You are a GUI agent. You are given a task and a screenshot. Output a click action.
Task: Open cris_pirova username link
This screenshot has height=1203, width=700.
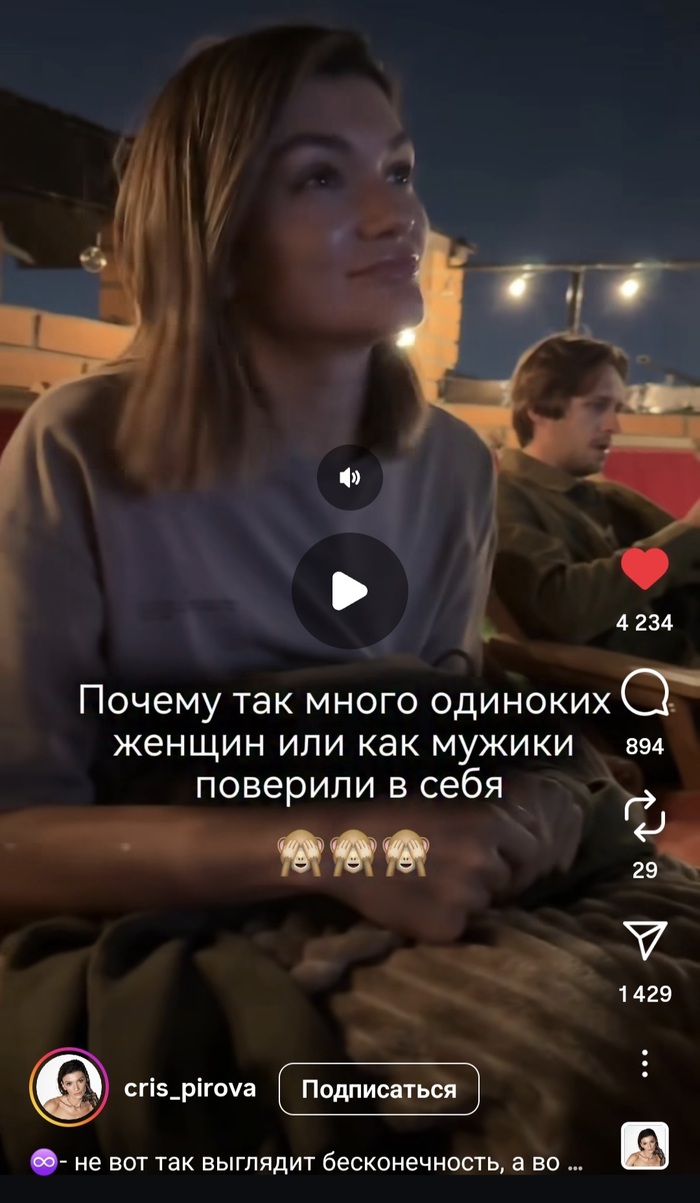coord(189,1089)
